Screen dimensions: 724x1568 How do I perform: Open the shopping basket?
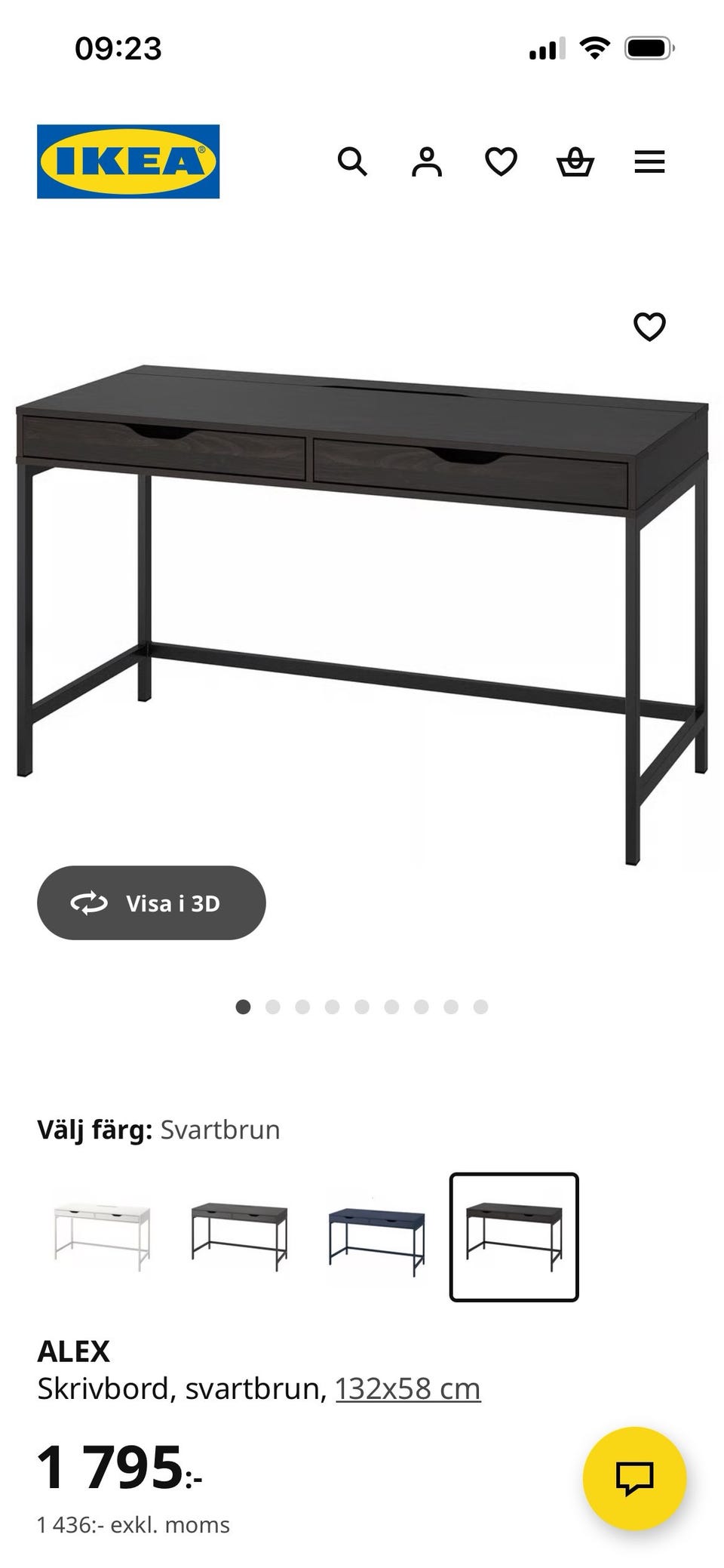point(575,161)
